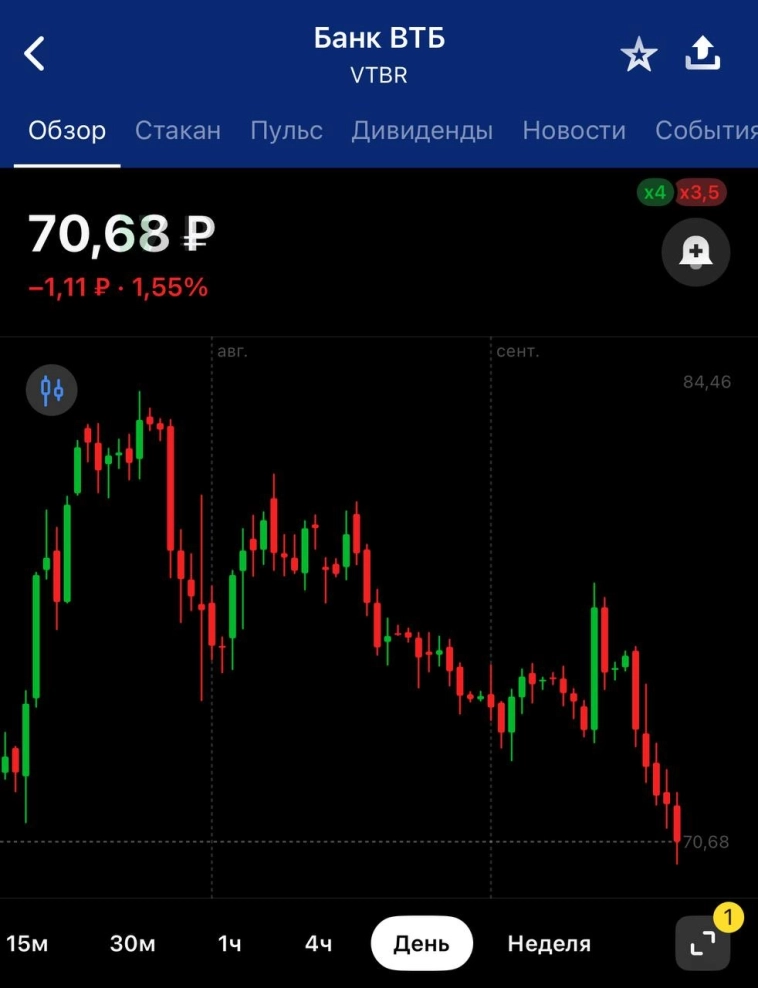The image size is (758, 988).
Task: Open chart type selector with candlestick icon
Action: pos(51,390)
